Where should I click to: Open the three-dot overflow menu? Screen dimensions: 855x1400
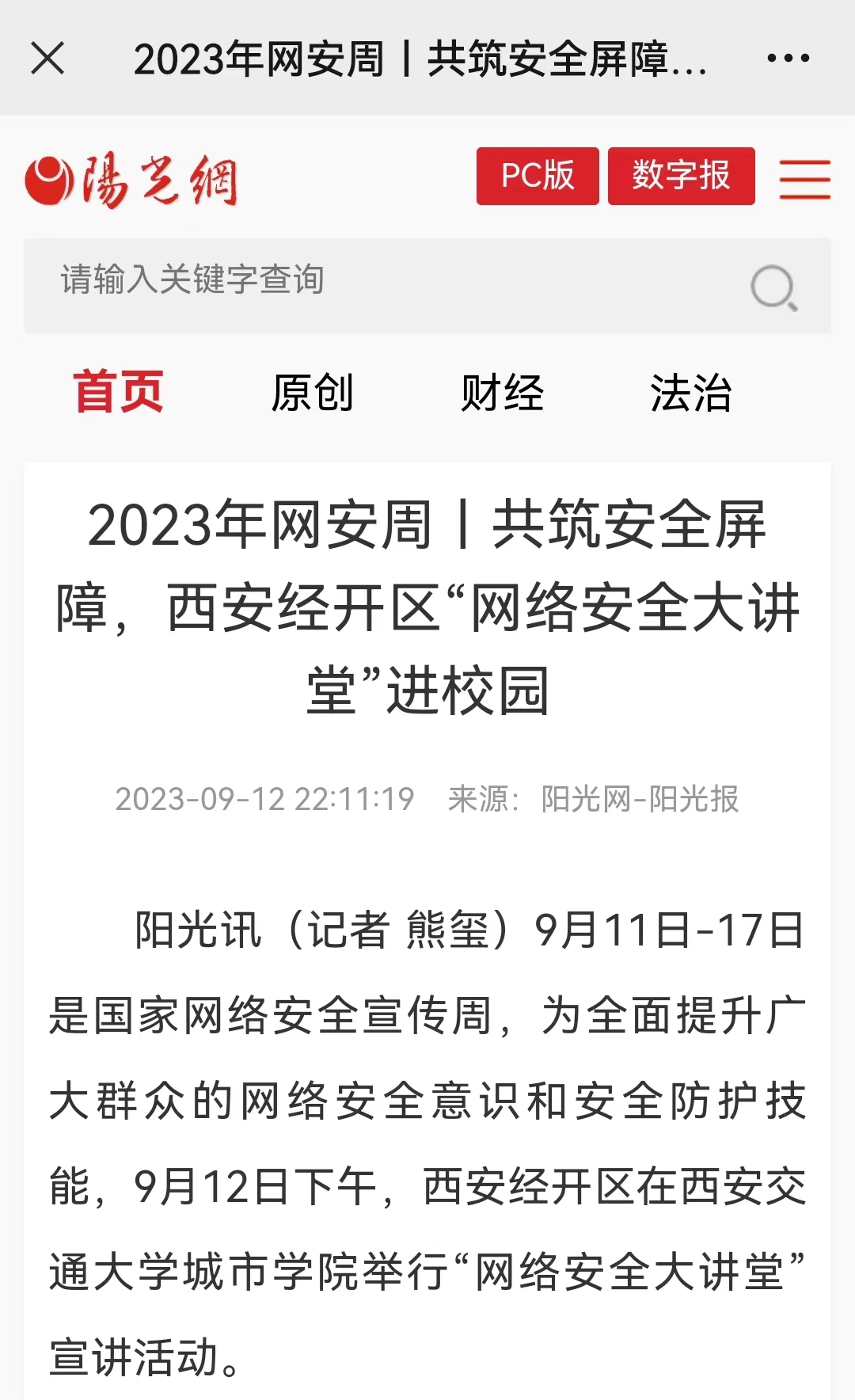tap(788, 59)
